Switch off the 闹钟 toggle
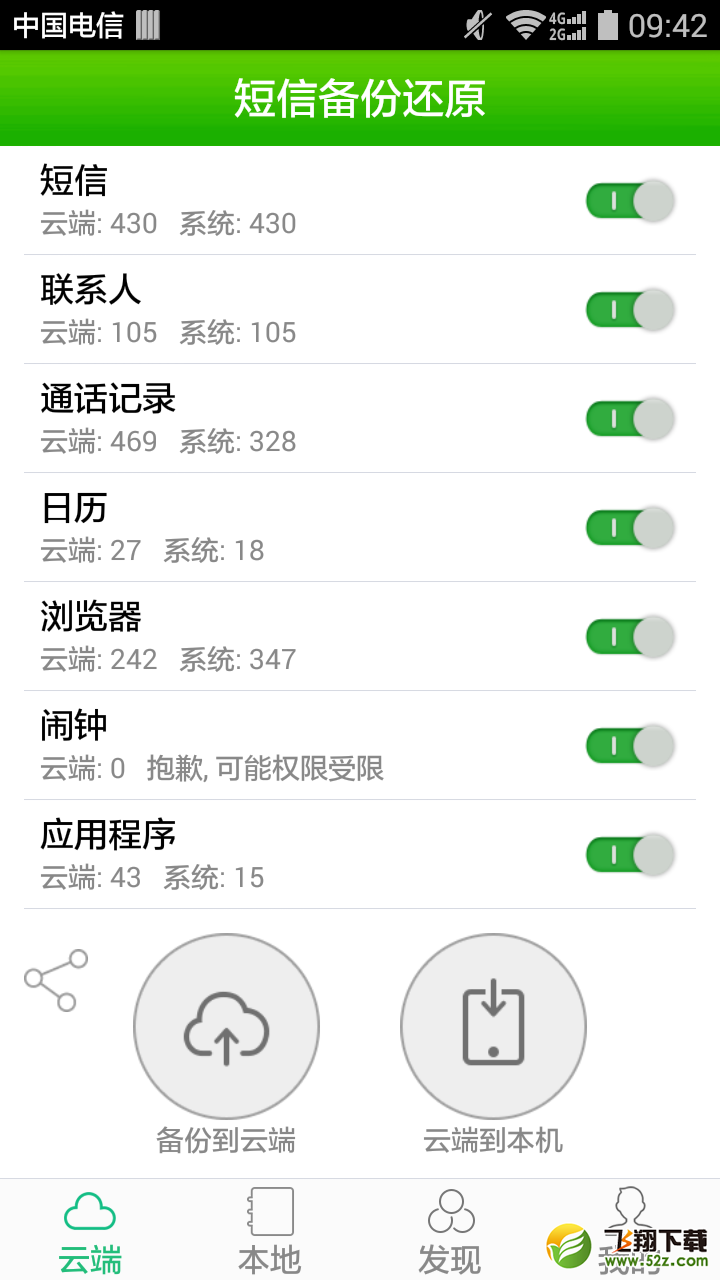This screenshot has height=1280, width=720. pos(630,746)
